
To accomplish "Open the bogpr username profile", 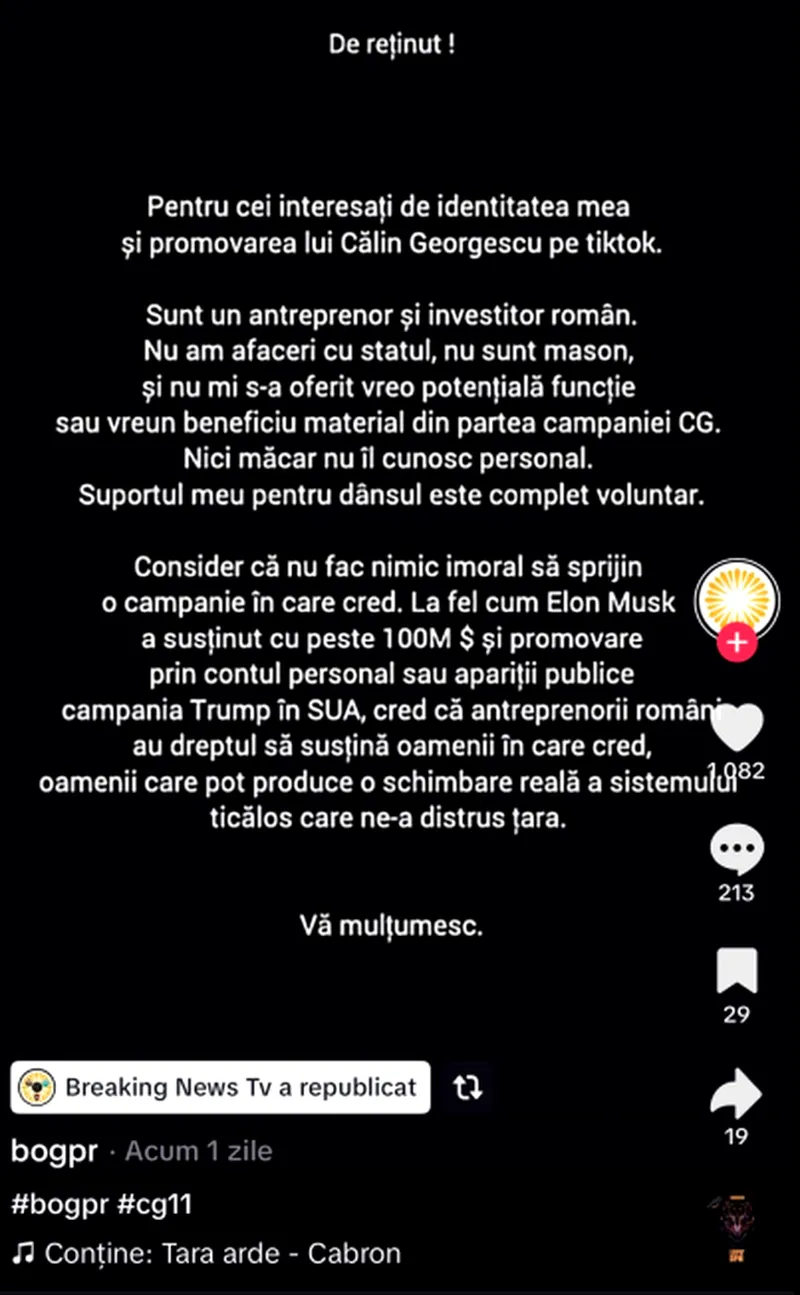I will [54, 1151].
